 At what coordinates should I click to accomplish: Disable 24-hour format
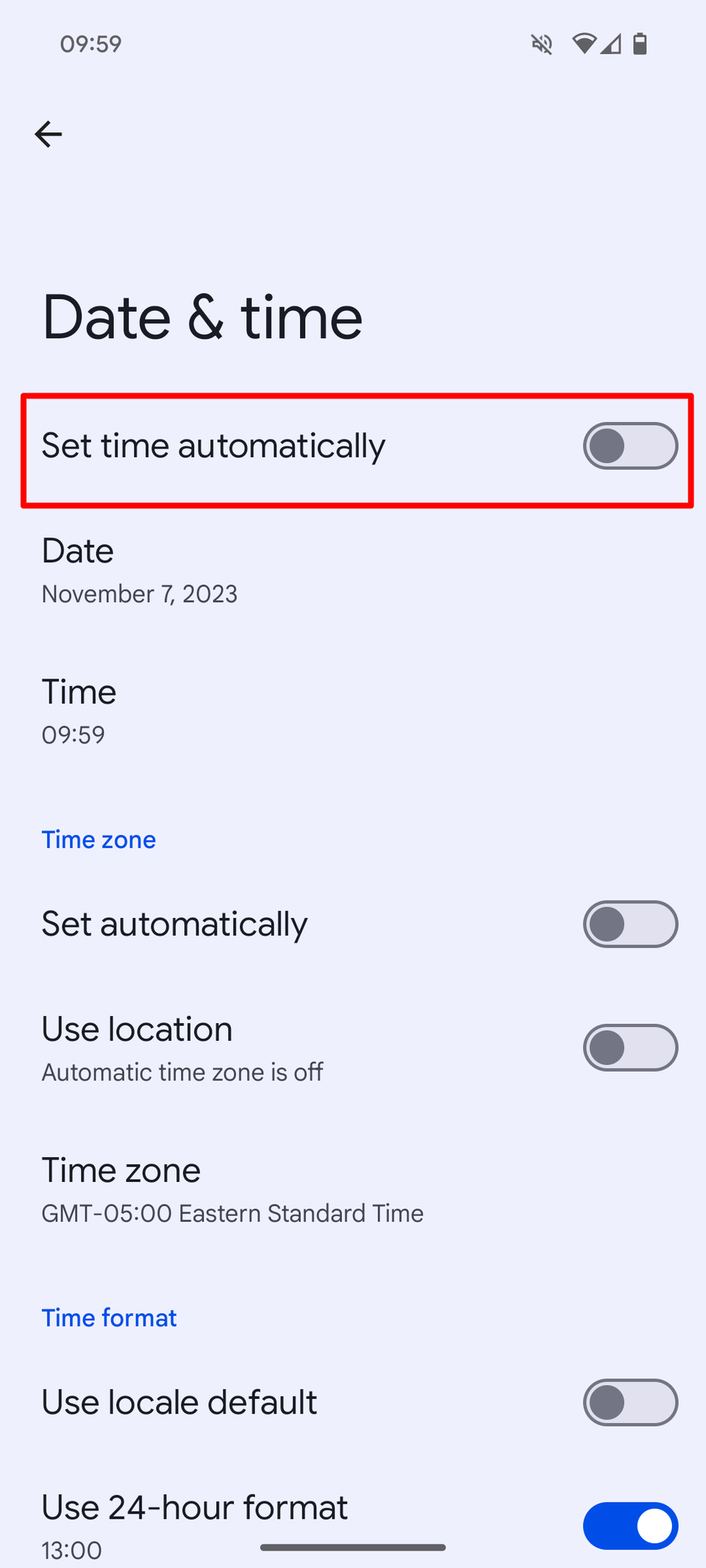(x=630, y=1525)
